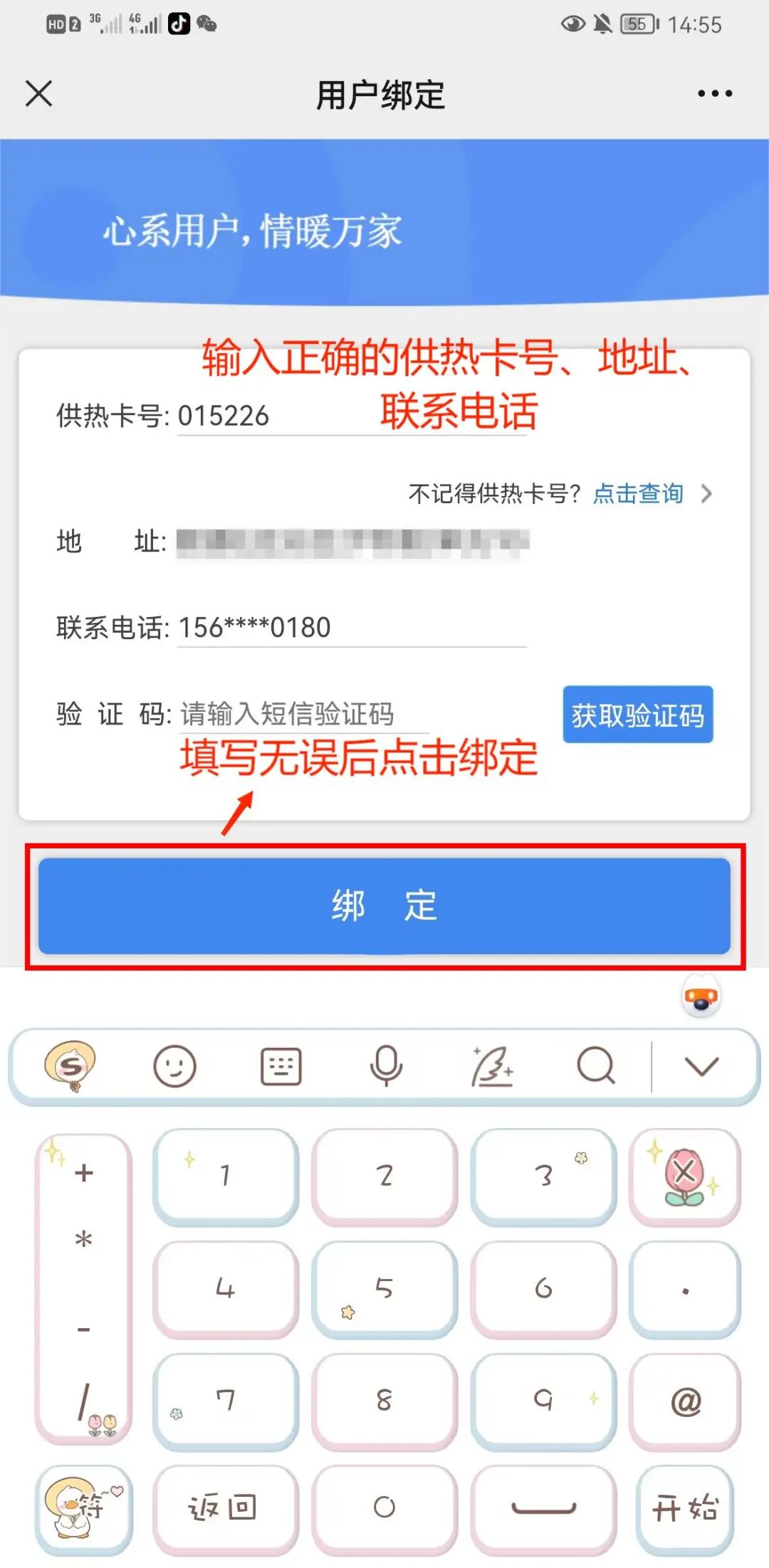
Task: Tap the backspace key on keyboard
Action: pos(684,1174)
